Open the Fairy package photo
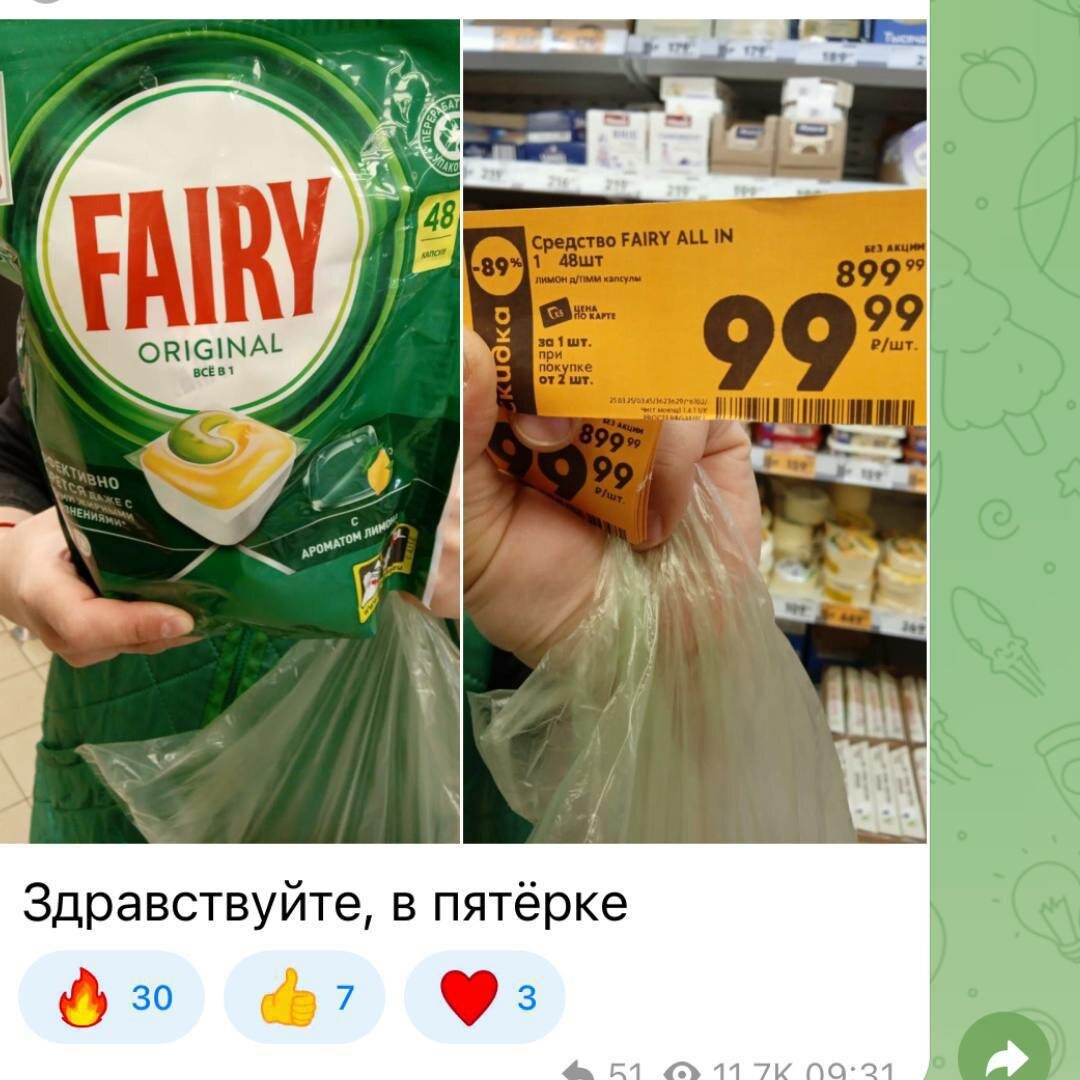The height and width of the screenshot is (1080, 1080). tap(230, 430)
